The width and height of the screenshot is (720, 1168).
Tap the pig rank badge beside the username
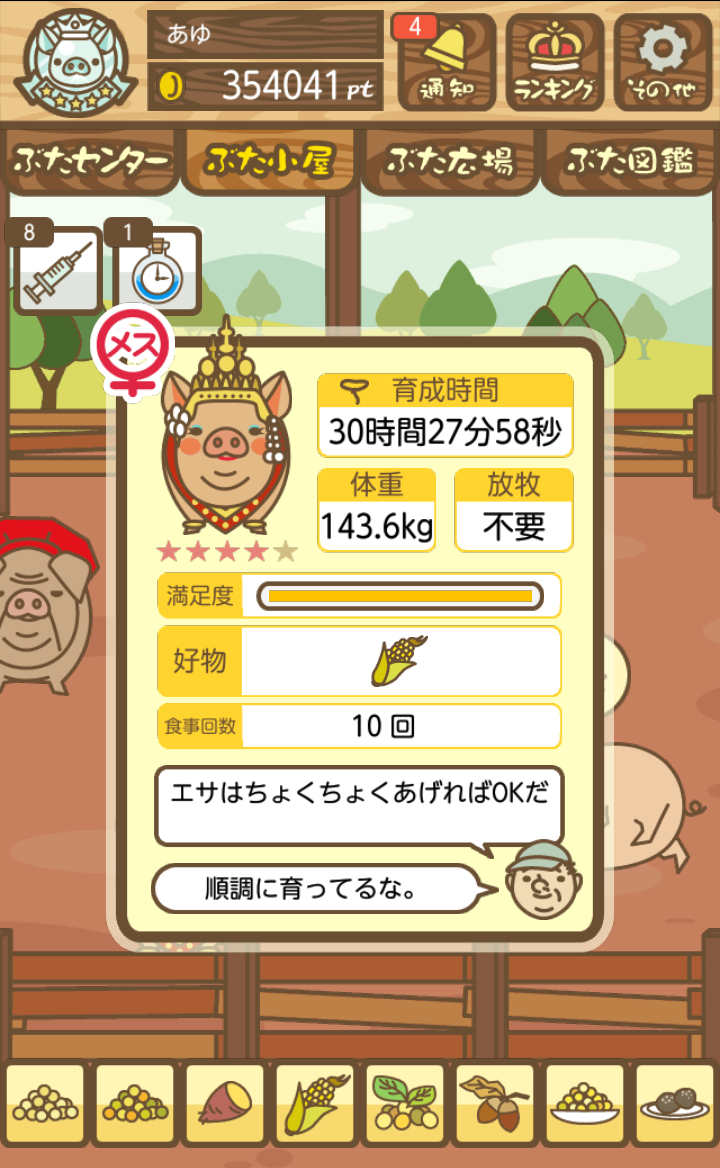(77, 60)
